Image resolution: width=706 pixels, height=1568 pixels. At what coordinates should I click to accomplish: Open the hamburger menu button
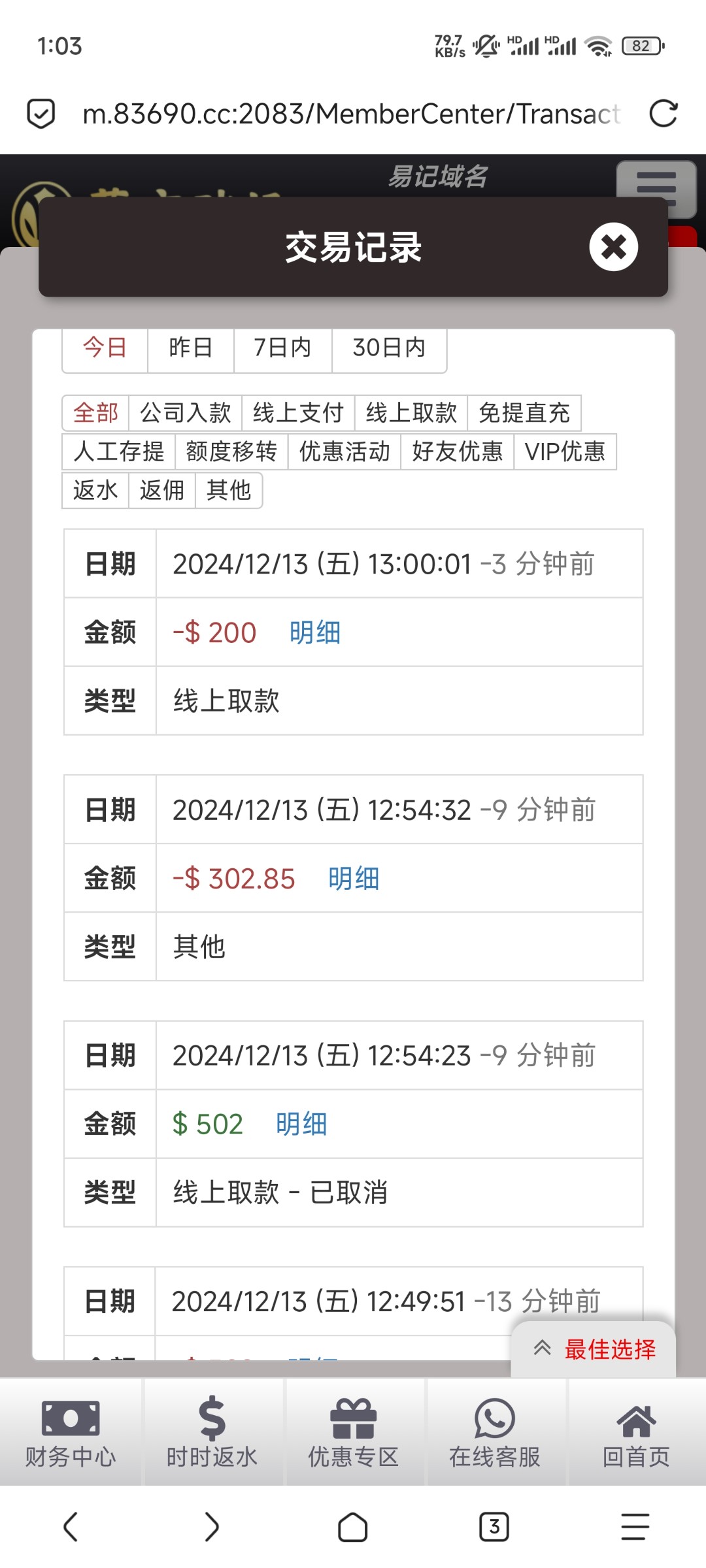(656, 189)
